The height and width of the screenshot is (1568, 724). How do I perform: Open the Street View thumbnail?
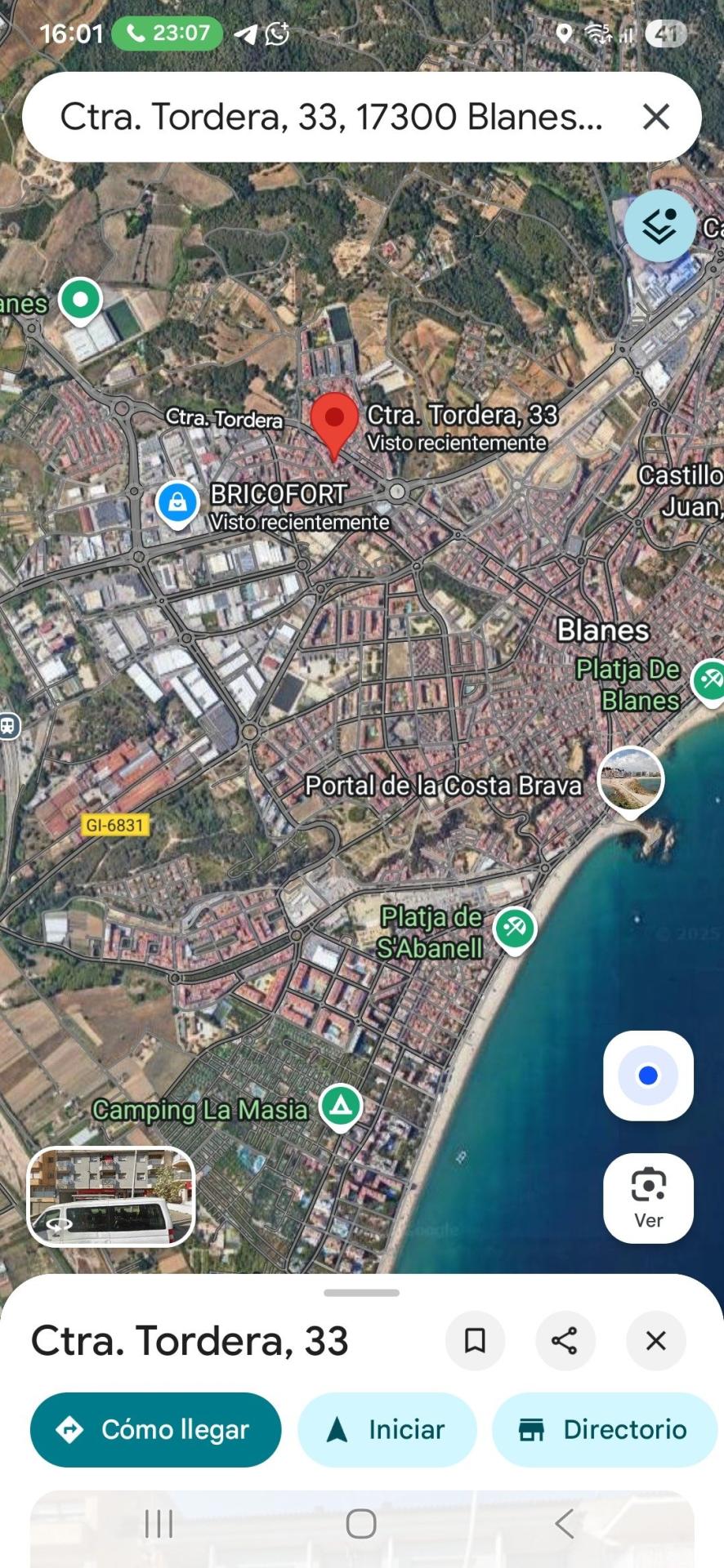coord(111,1196)
